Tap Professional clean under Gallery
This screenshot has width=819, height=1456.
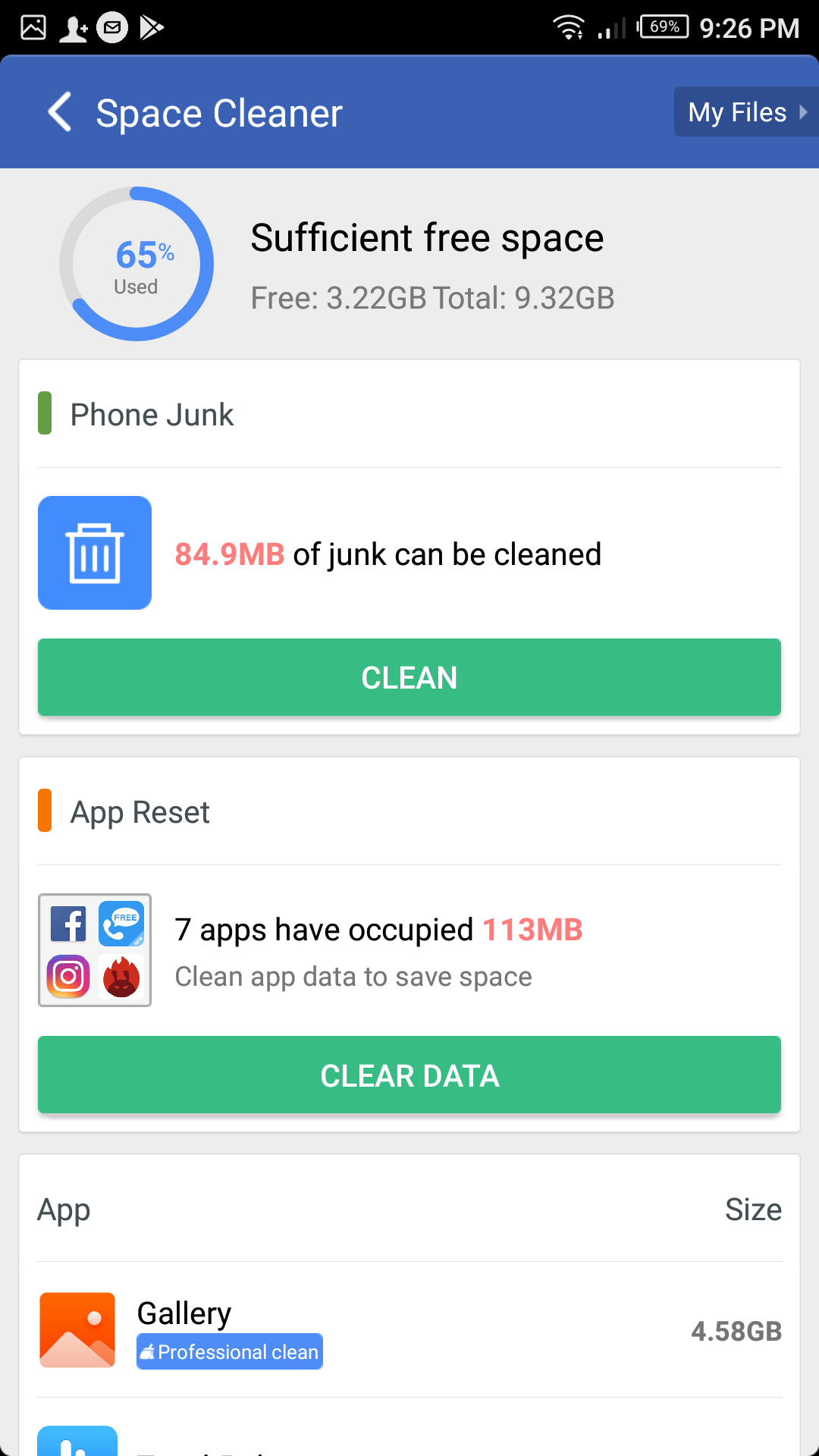point(230,1351)
